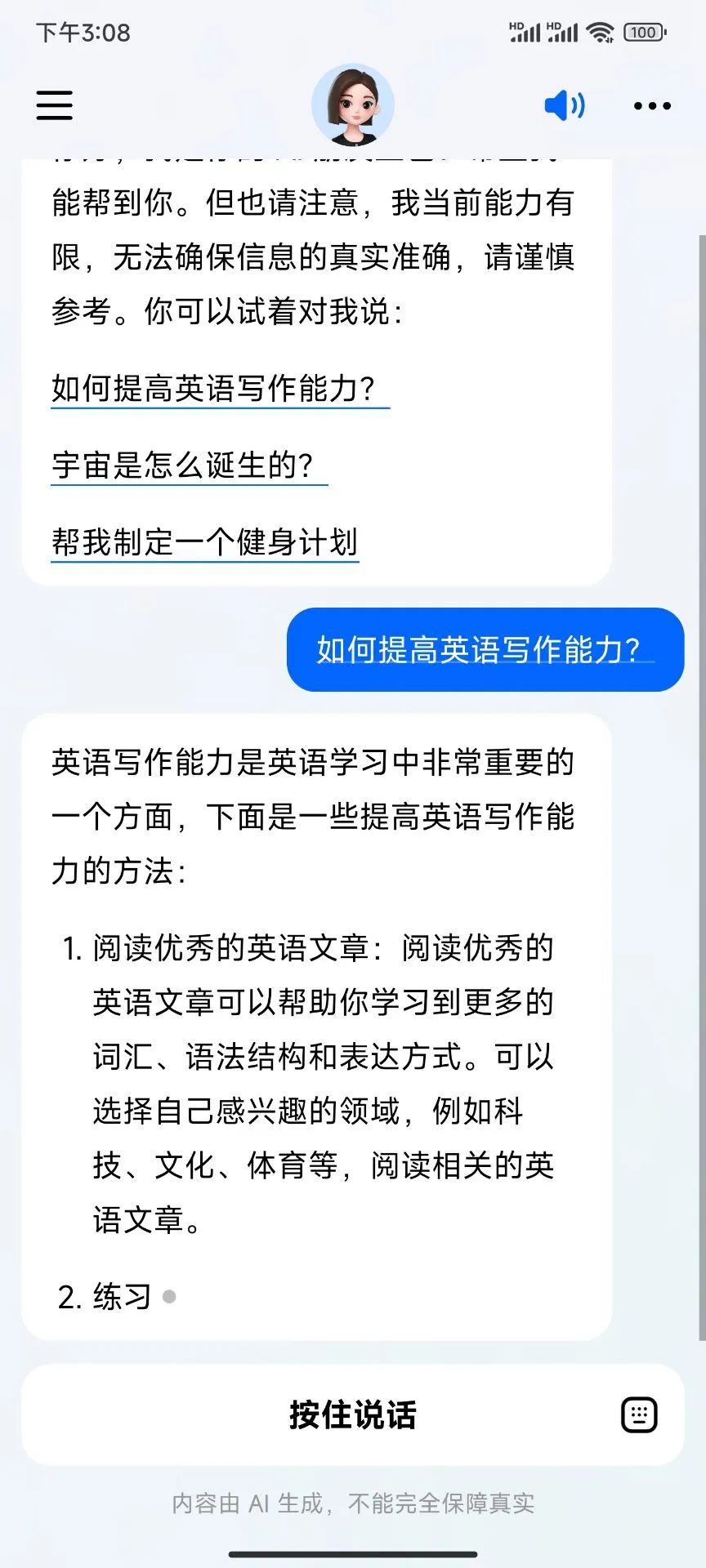
Task: Select suggestion 如何提高英语写作能力?
Action: point(214,388)
